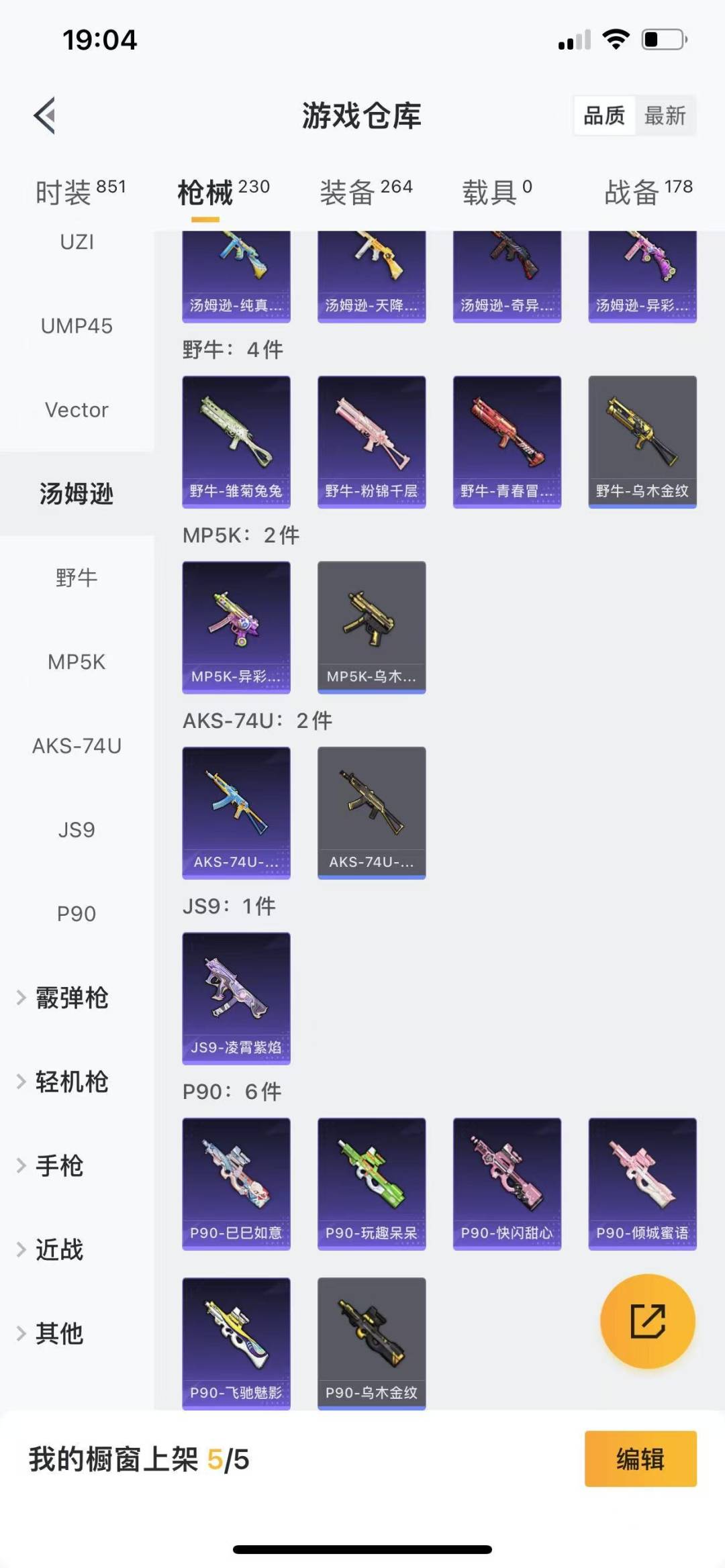
Task: Expand the 近战 category
Action: click(x=59, y=1249)
